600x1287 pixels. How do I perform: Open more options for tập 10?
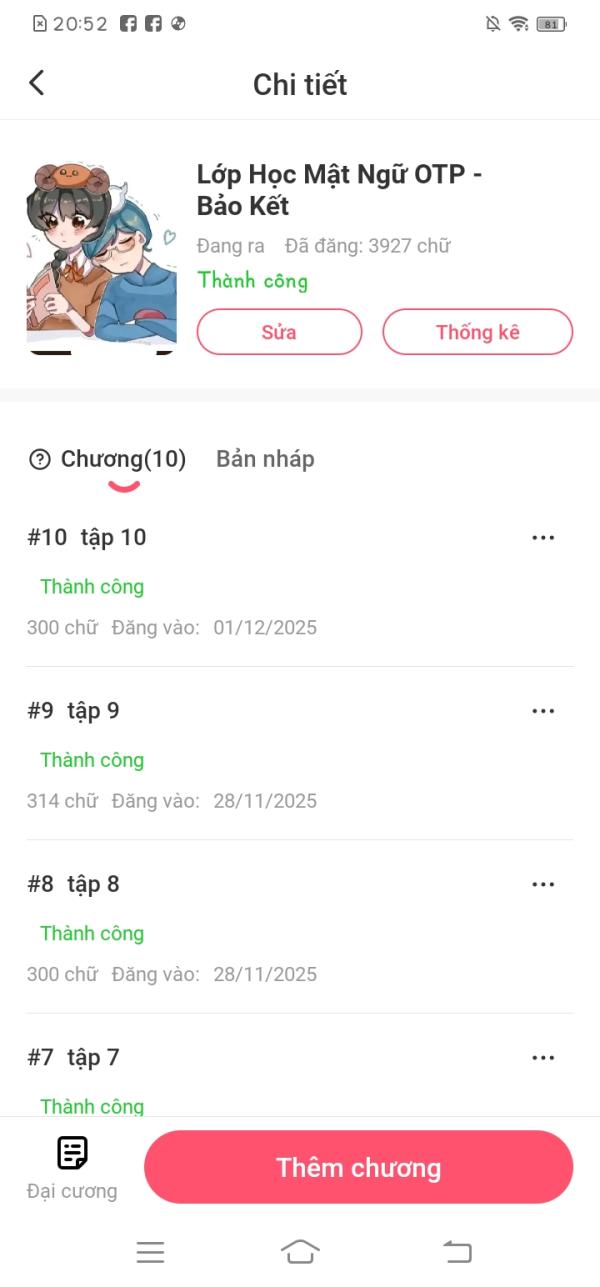tap(543, 538)
